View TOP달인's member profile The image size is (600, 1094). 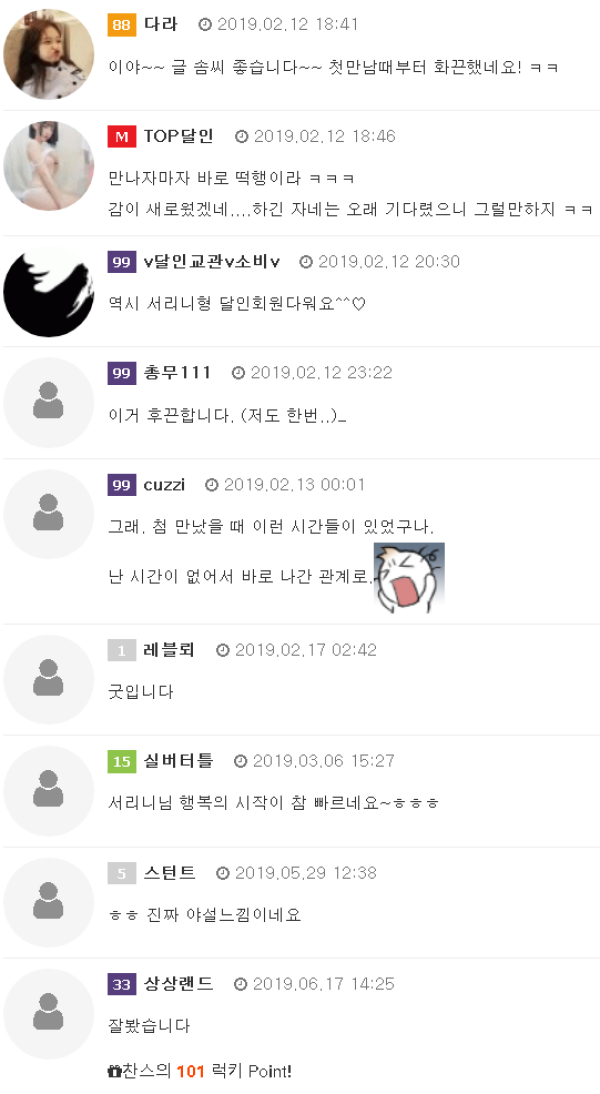pos(178,136)
